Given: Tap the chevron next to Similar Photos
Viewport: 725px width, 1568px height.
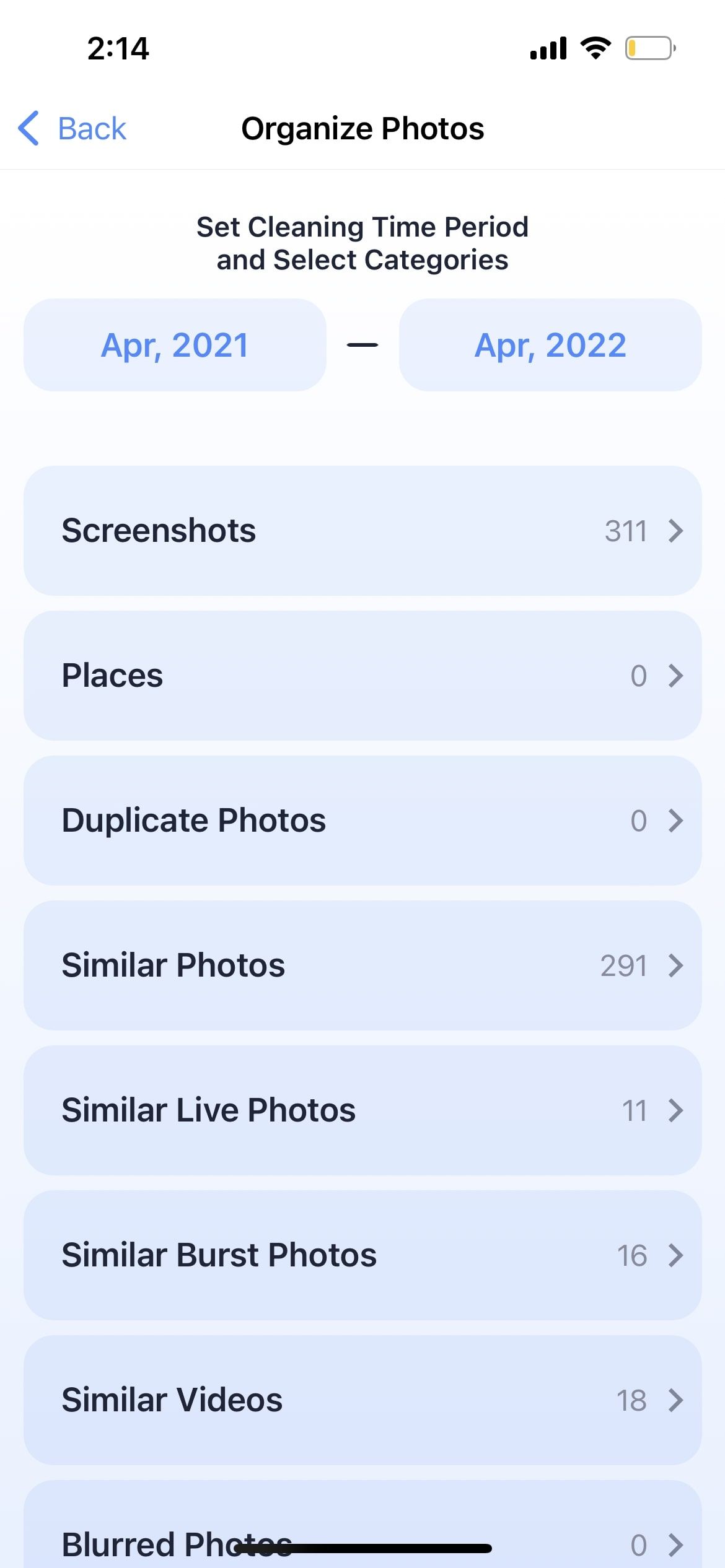Looking at the screenshot, I should (675, 965).
